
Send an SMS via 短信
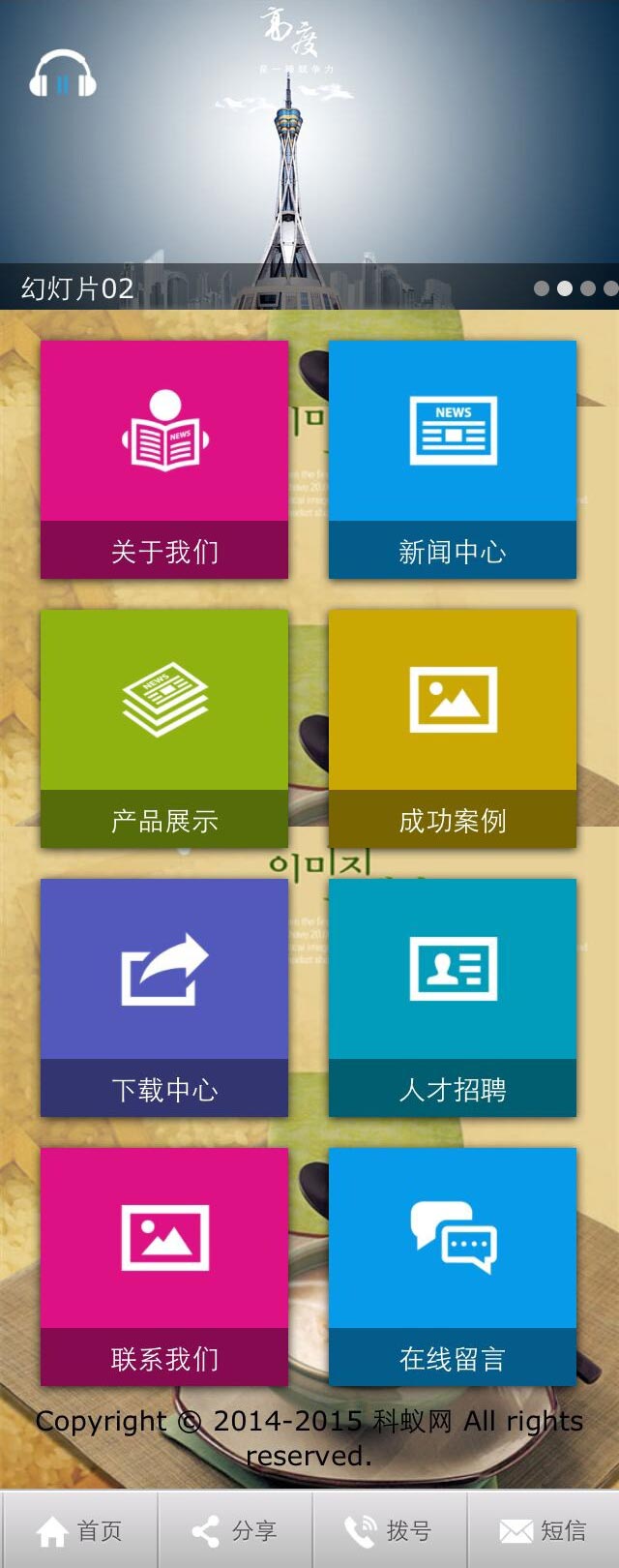[543, 1530]
